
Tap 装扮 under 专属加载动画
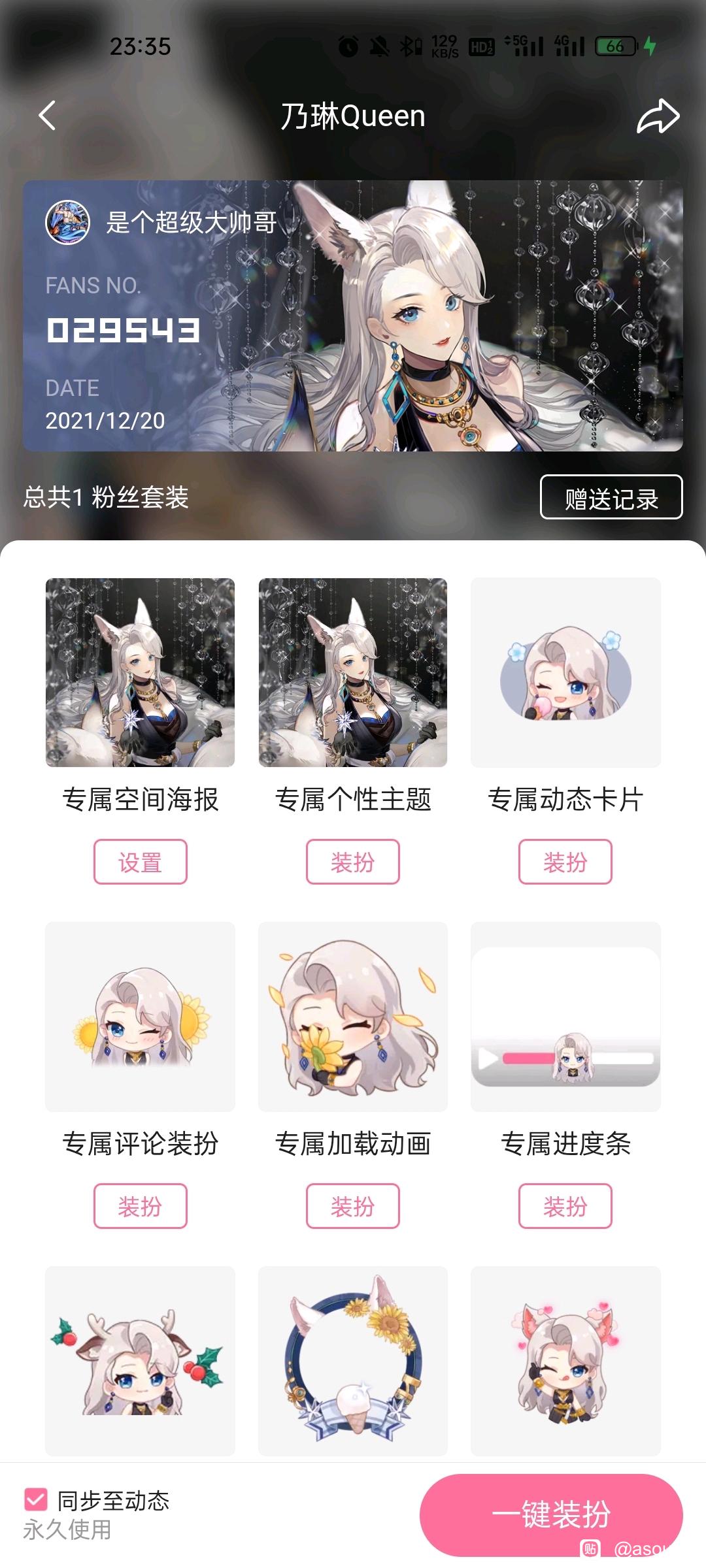pyautogui.click(x=352, y=1206)
